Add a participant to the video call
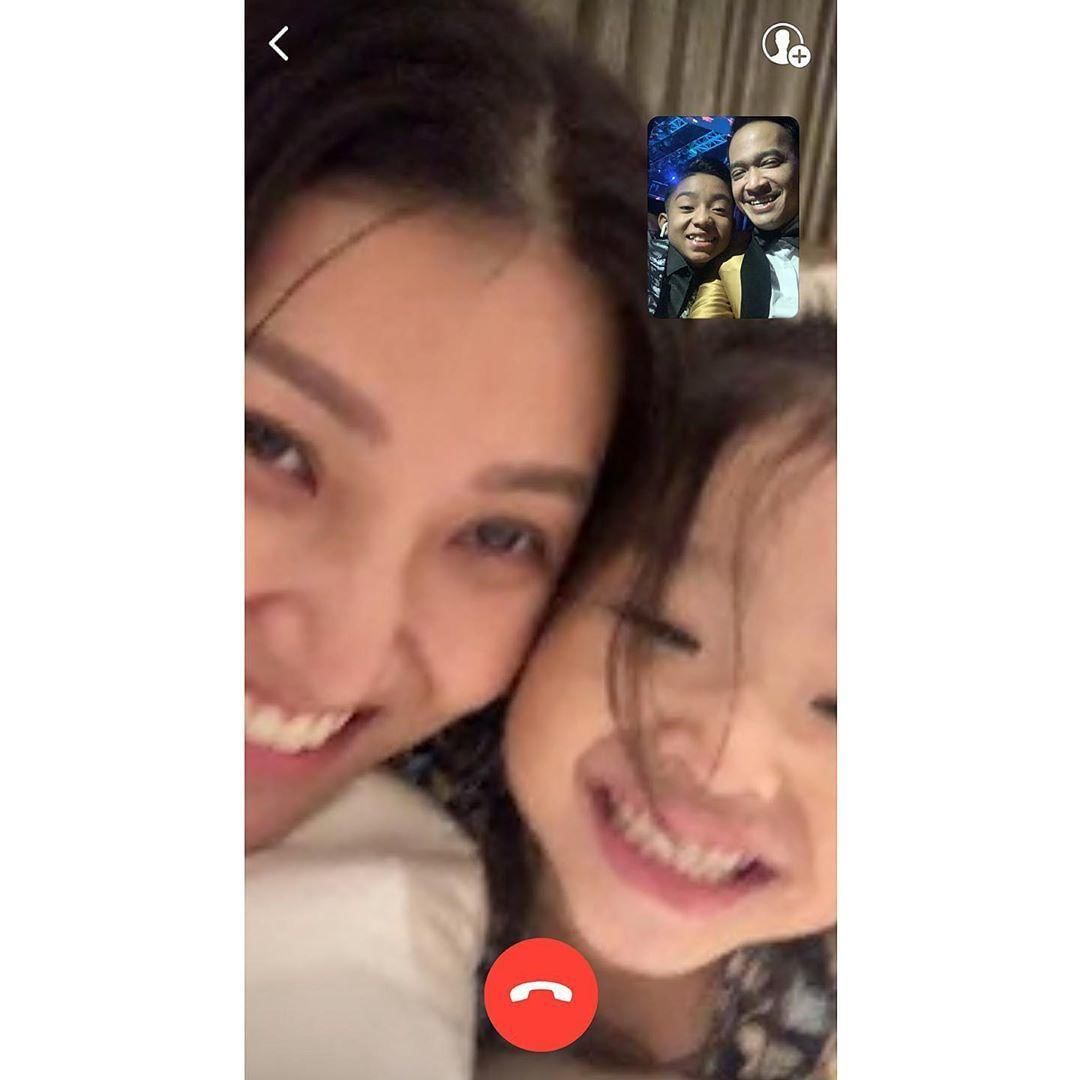 click(785, 45)
